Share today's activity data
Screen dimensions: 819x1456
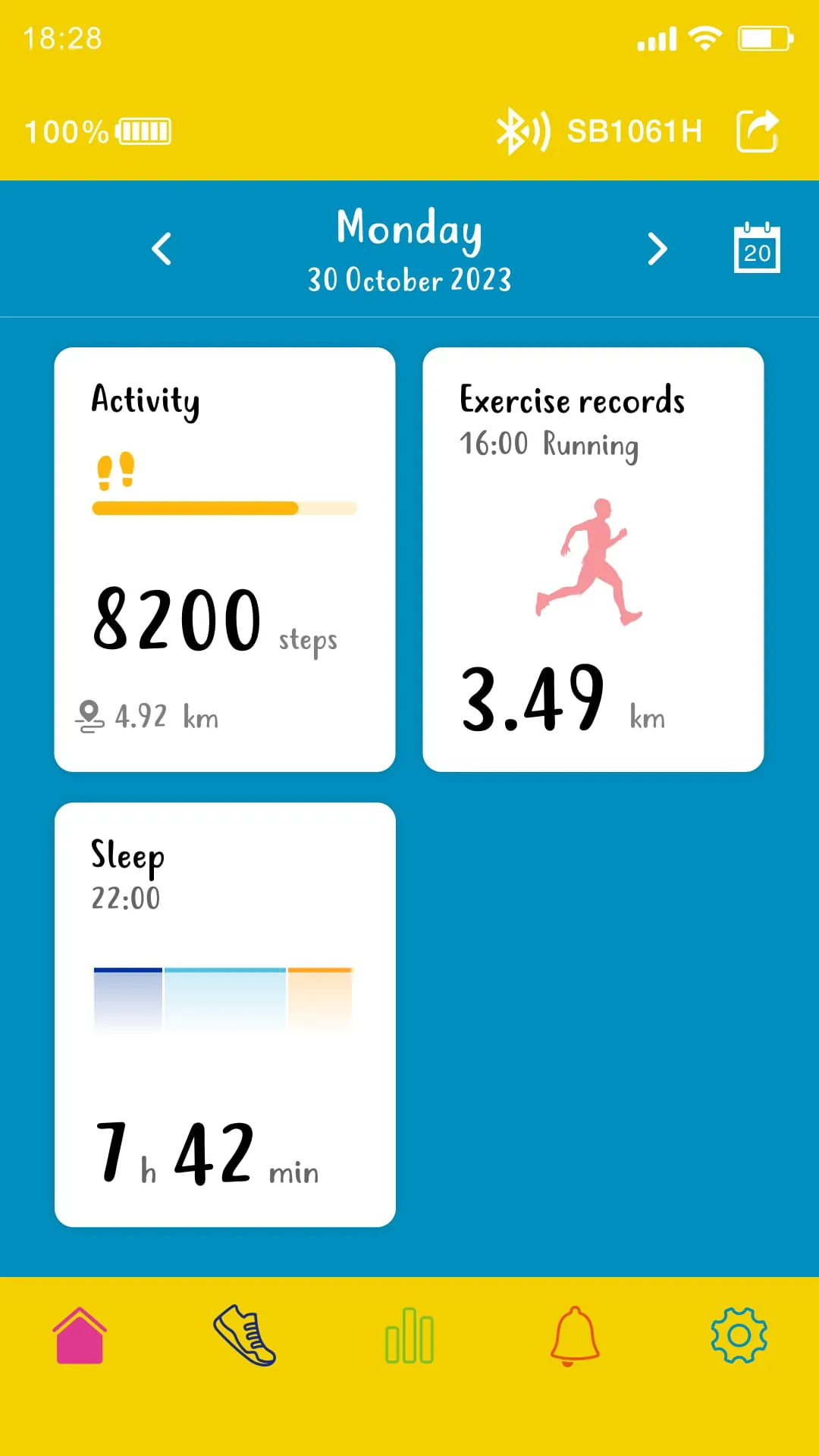[757, 131]
